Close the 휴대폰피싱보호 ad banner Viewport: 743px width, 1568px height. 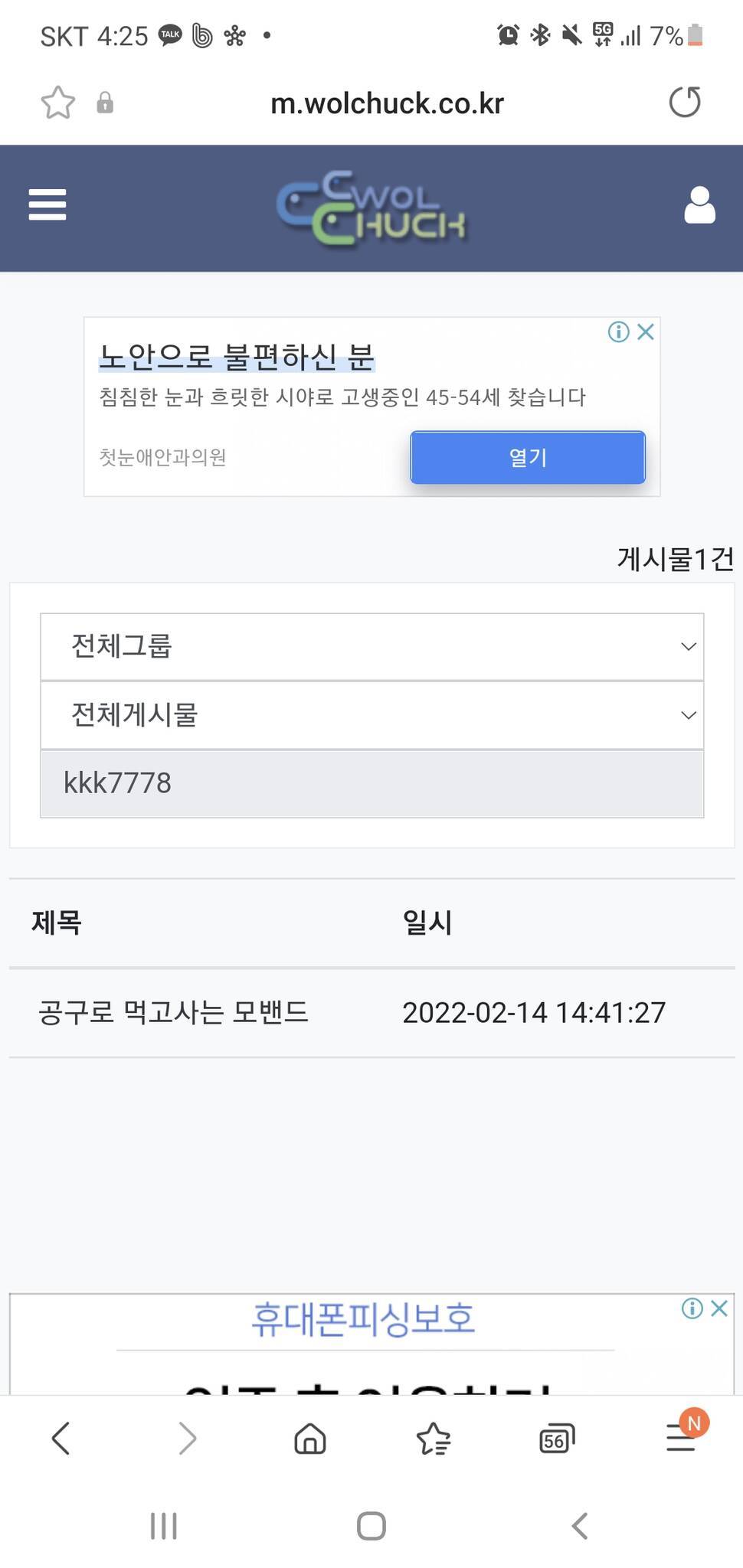719,1308
